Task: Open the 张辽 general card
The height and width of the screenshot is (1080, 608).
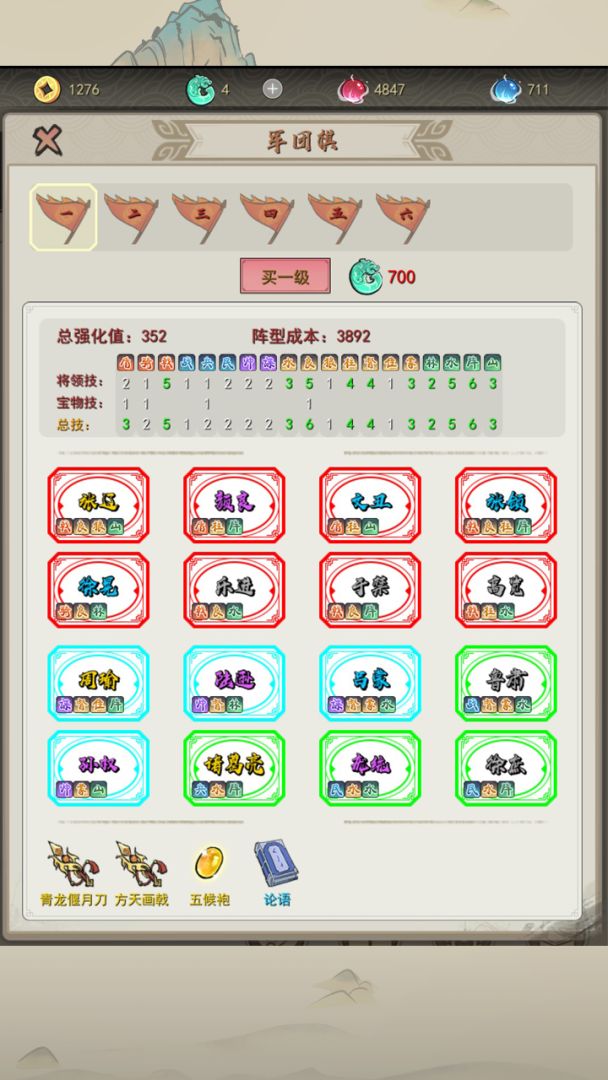Action: click(x=98, y=505)
